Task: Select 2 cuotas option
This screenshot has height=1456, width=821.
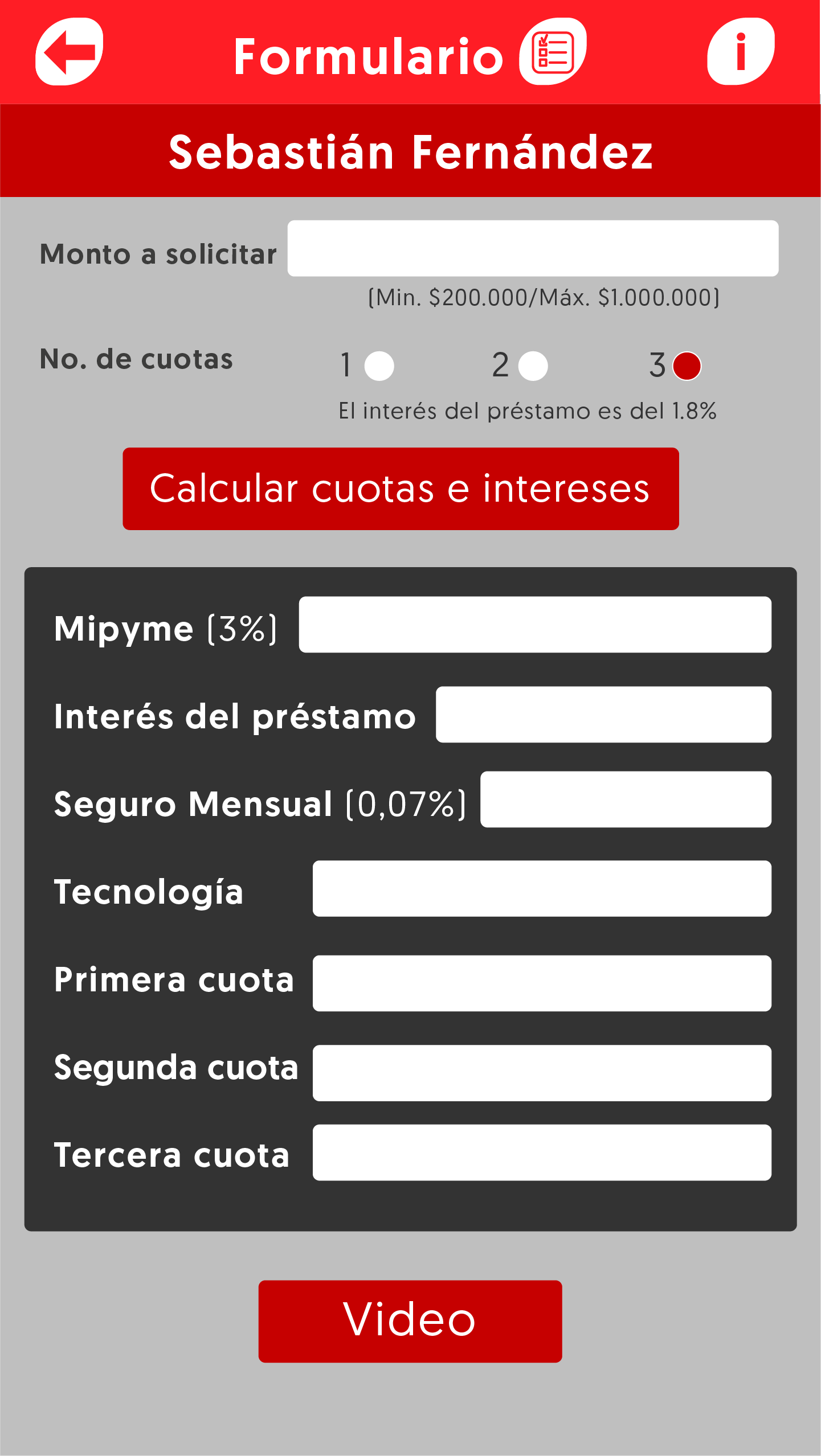Action: click(x=533, y=366)
